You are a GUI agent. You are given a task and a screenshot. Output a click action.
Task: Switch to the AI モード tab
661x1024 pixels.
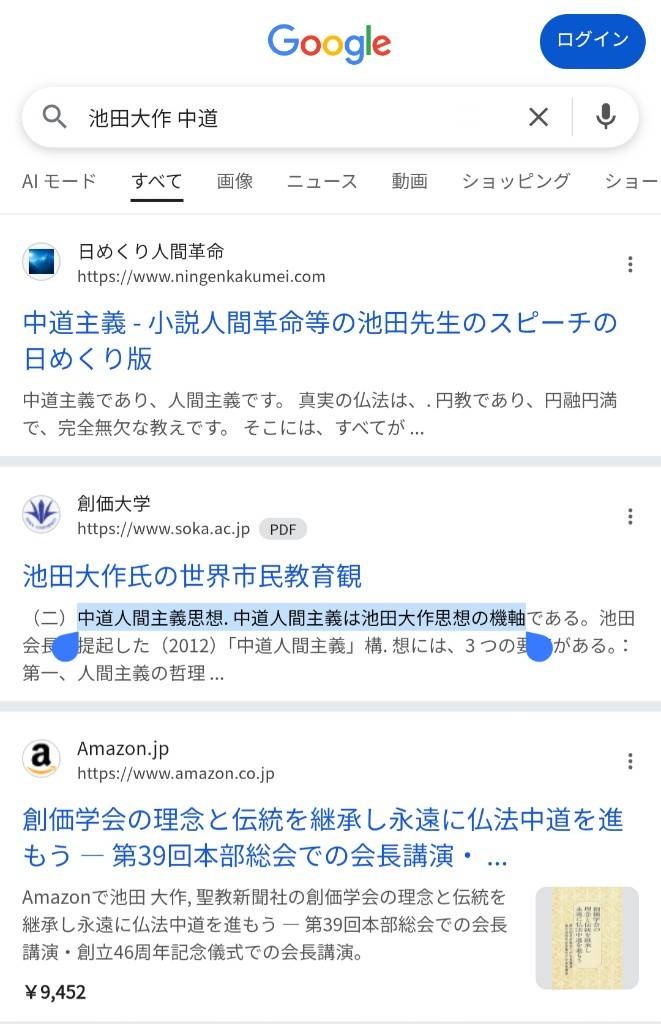click(x=59, y=181)
